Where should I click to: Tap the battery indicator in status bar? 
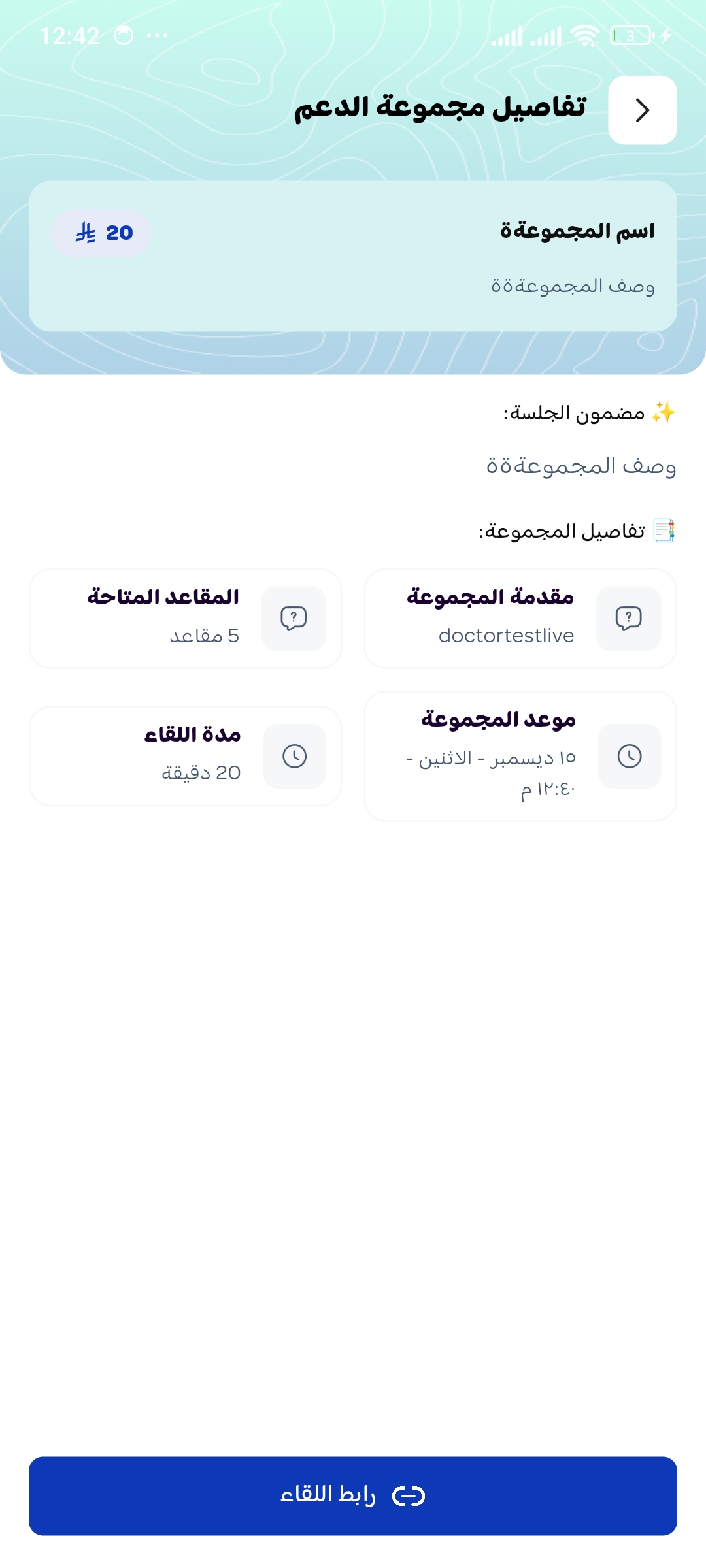click(x=628, y=35)
